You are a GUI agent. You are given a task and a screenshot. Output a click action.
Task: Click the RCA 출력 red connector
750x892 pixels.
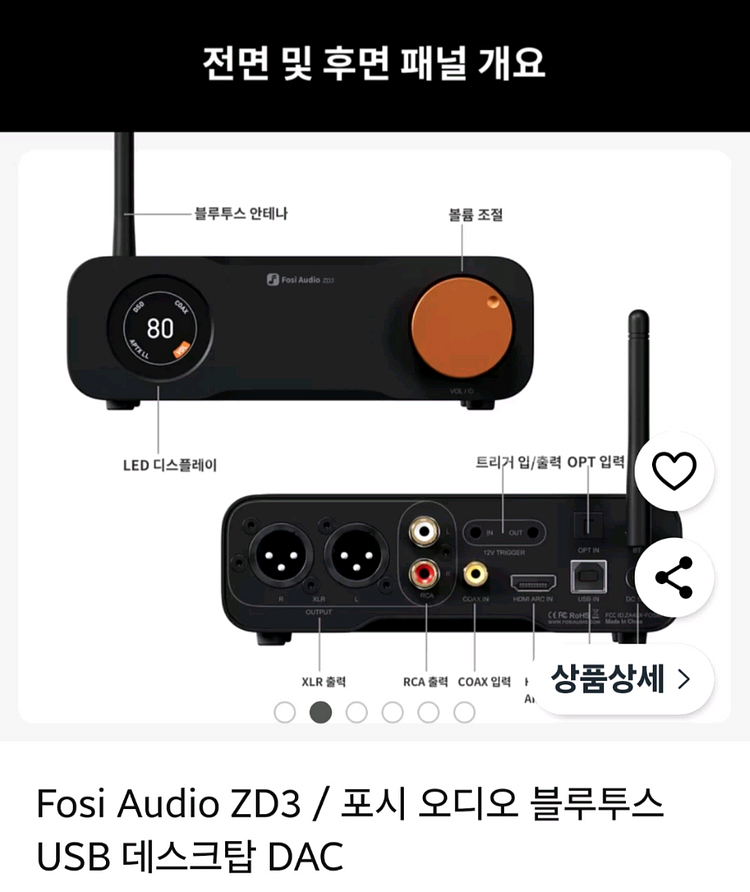[423, 574]
